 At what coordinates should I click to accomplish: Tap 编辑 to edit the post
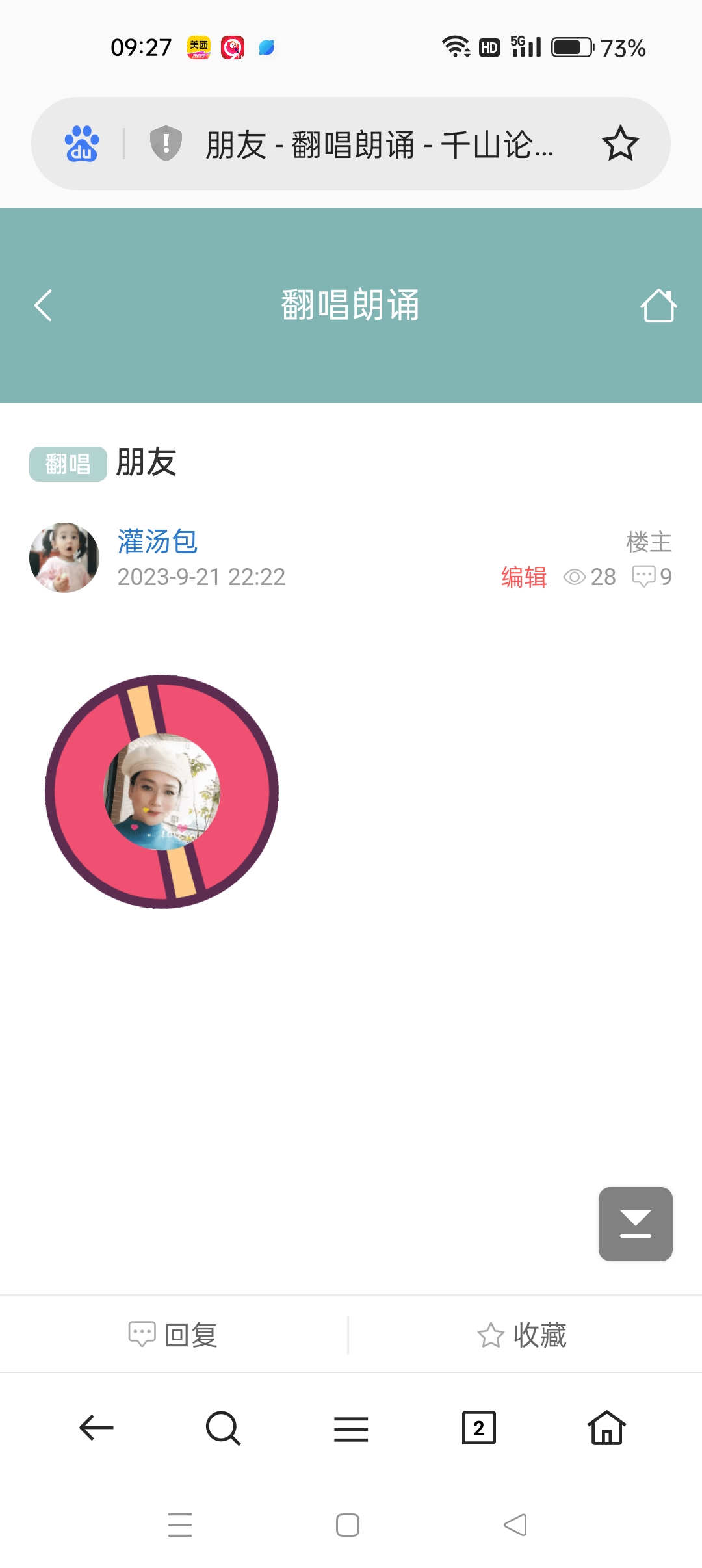point(524,577)
